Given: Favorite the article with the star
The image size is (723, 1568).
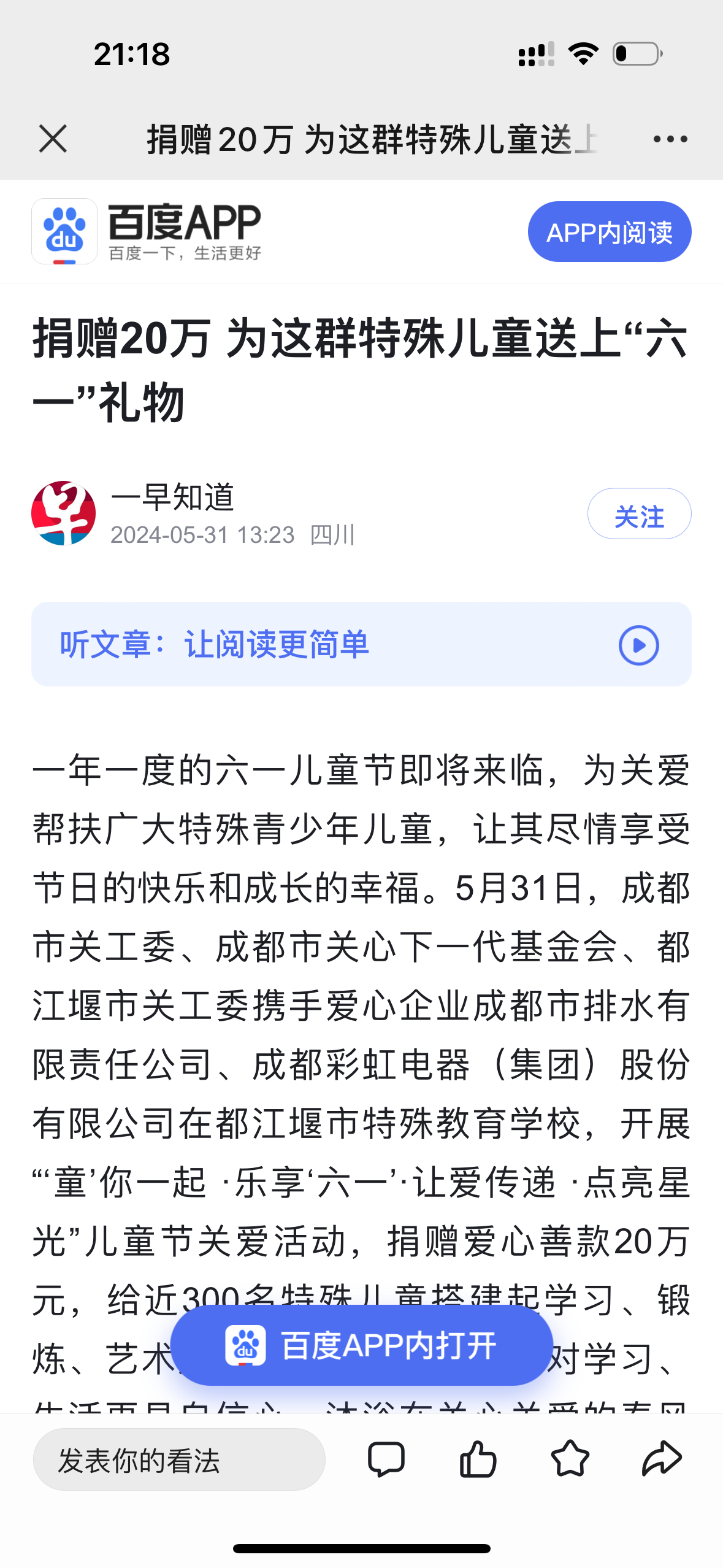Looking at the screenshot, I should [x=570, y=1459].
